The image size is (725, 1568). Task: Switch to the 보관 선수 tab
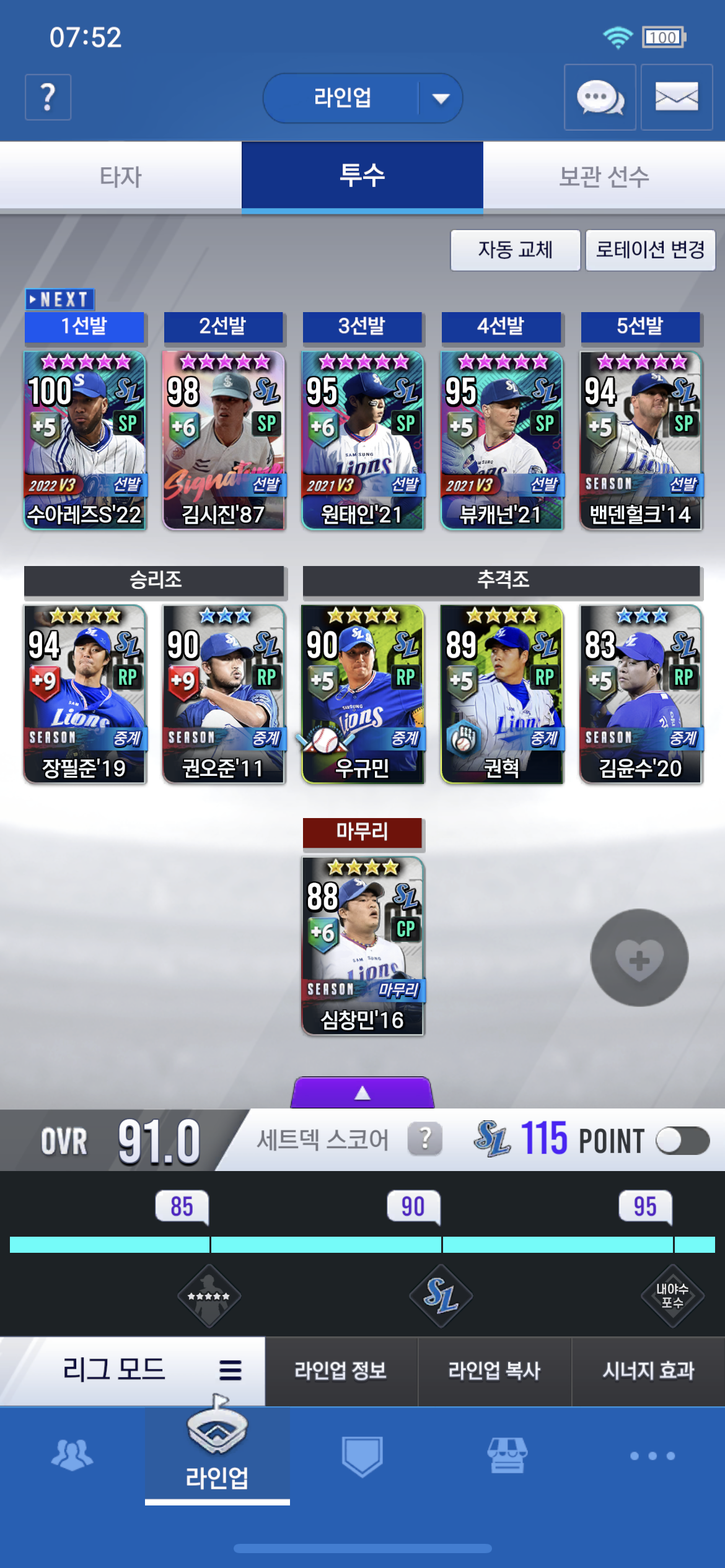point(604,176)
